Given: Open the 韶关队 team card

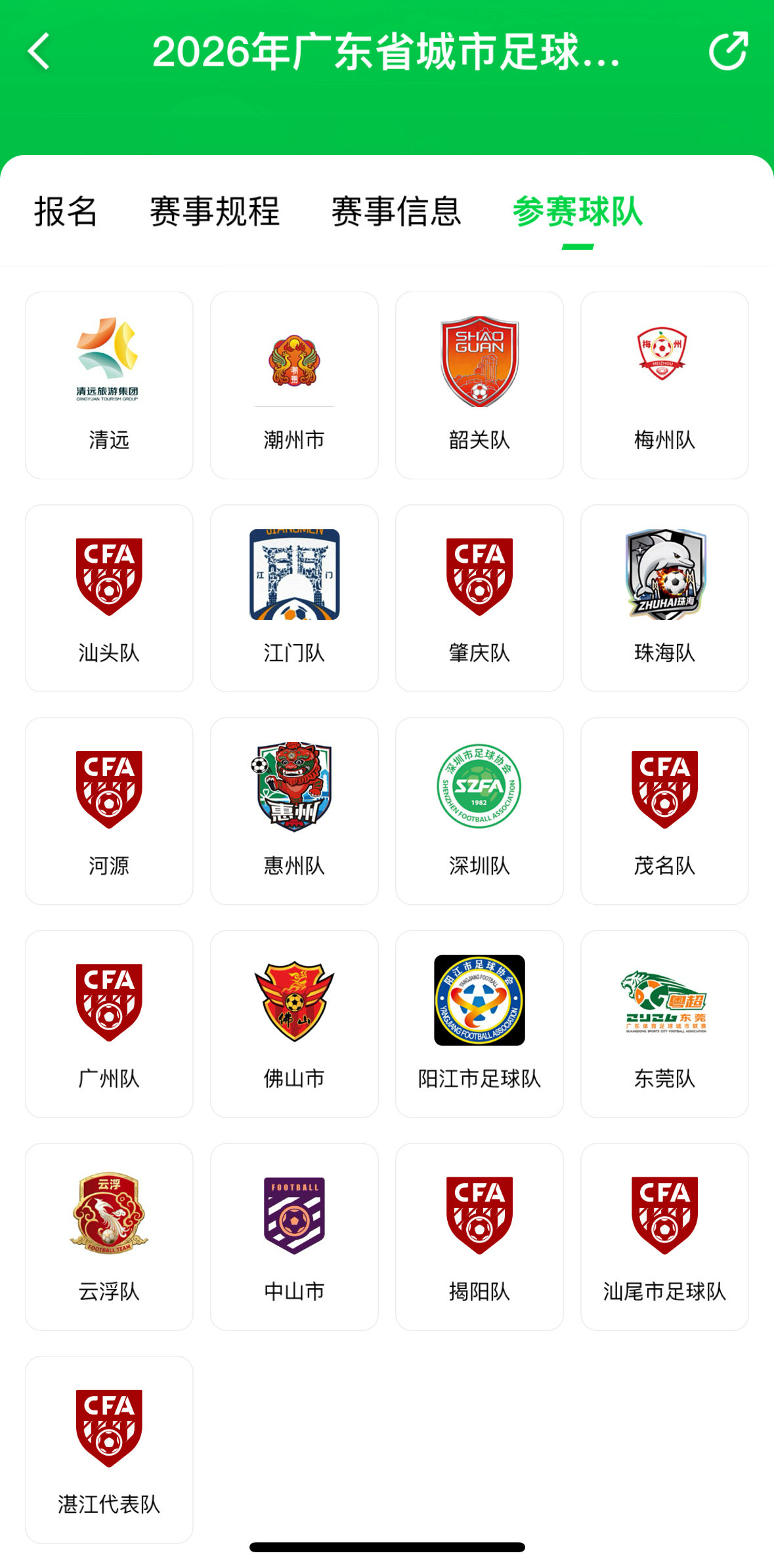Looking at the screenshot, I should coord(479,385).
